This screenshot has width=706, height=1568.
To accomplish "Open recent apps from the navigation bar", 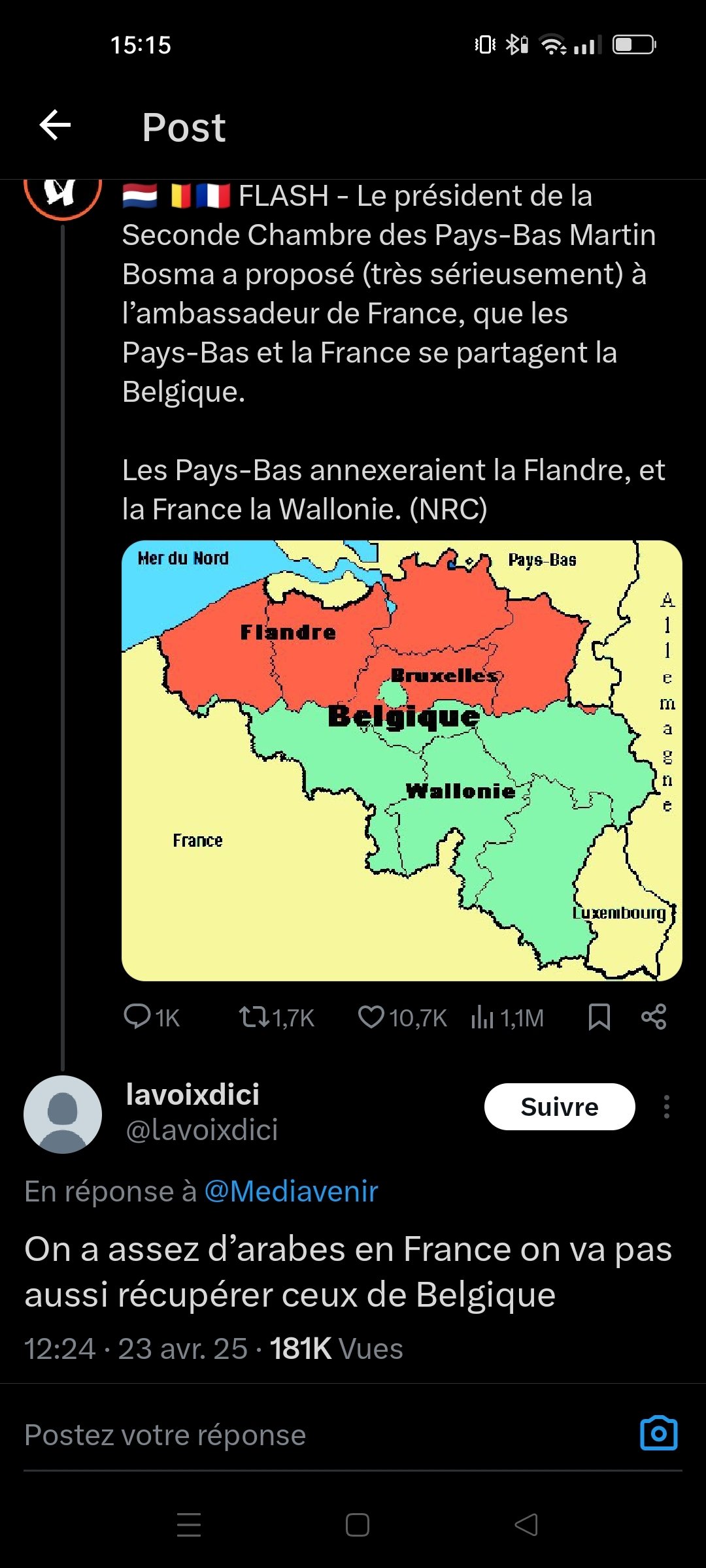I will pos(189,1525).
